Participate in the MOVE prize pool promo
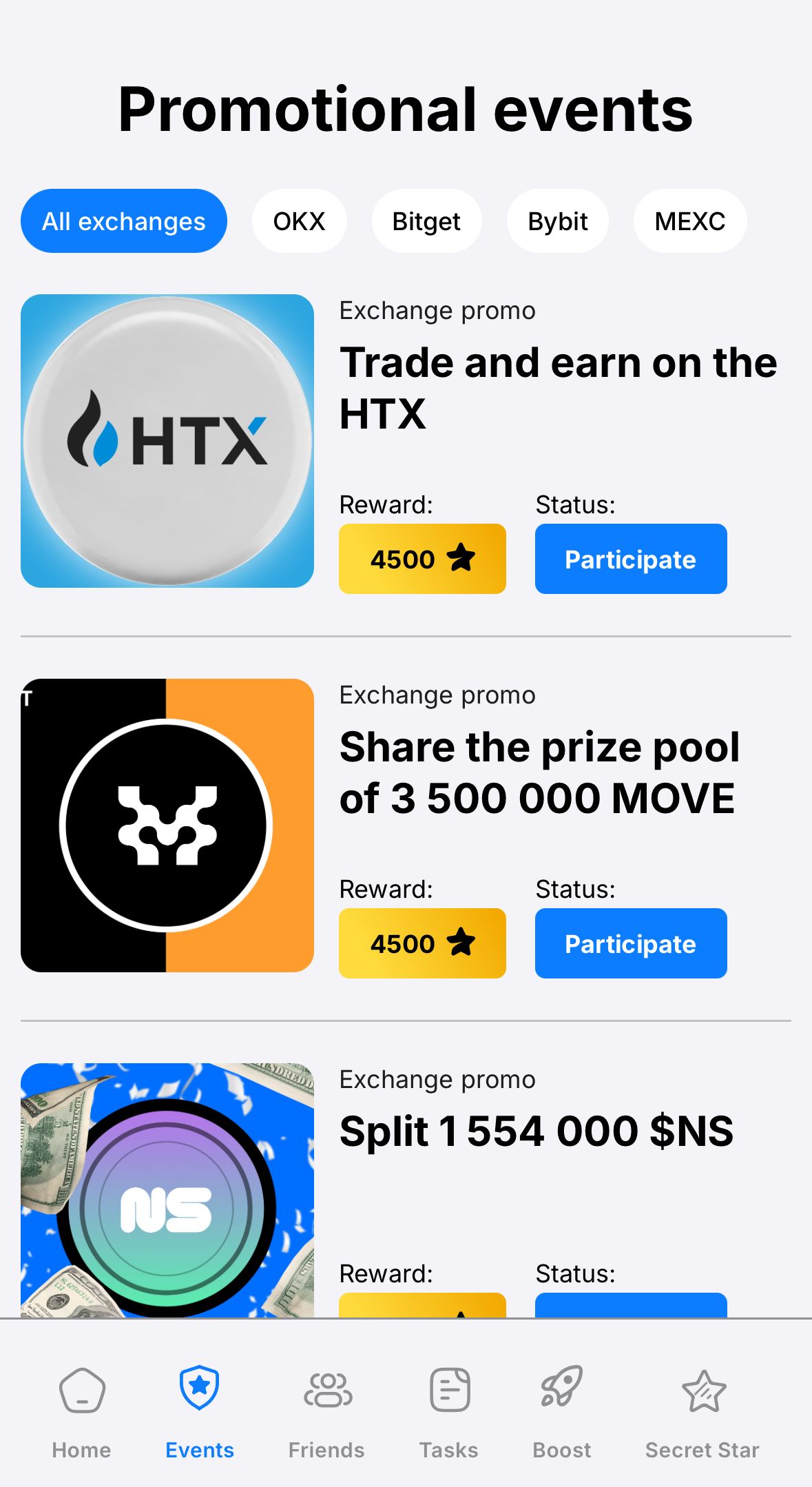Screen dimensions: 812x1487 coord(630,943)
